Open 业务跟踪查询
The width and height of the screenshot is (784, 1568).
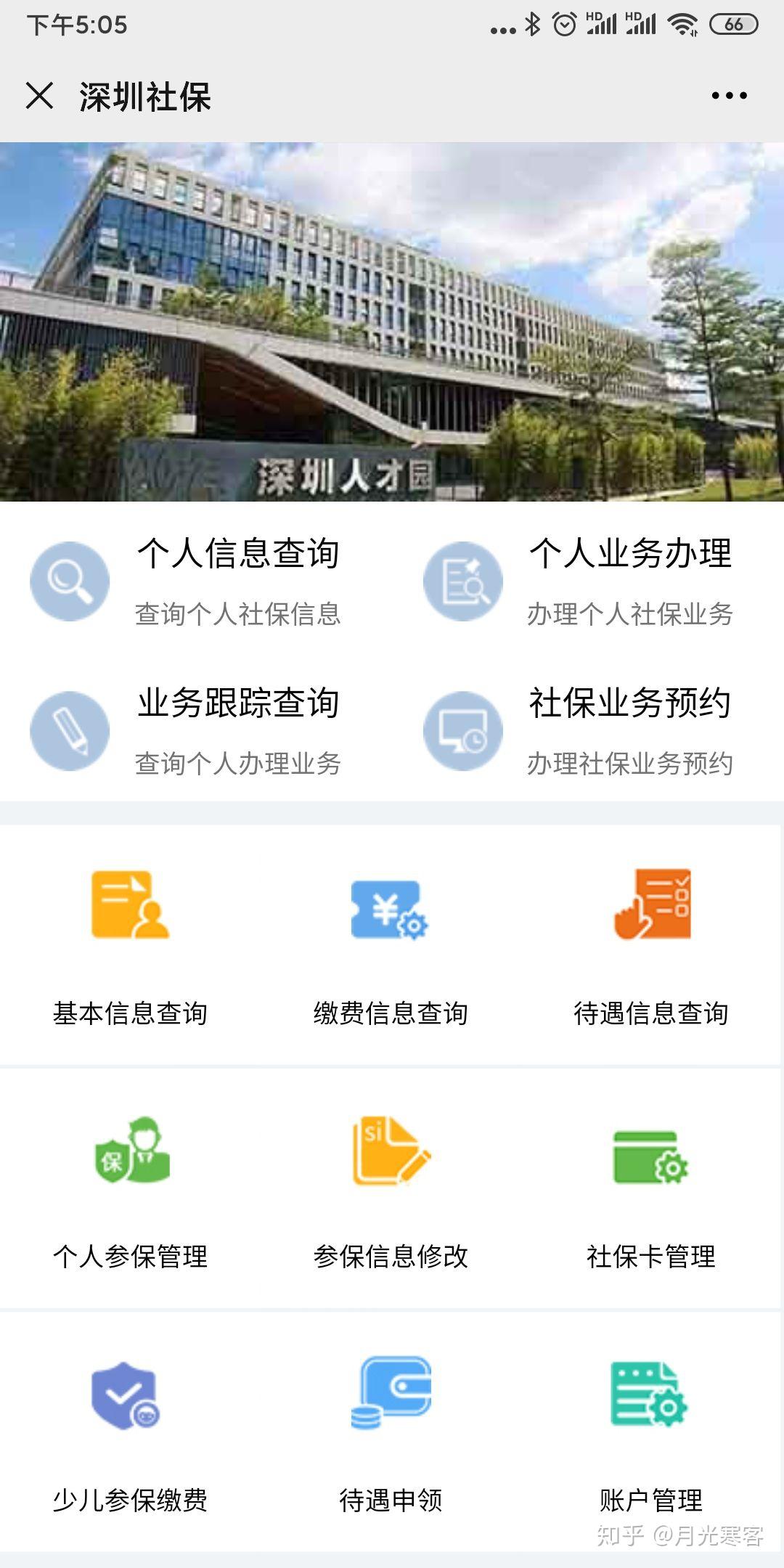click(196, 730)
